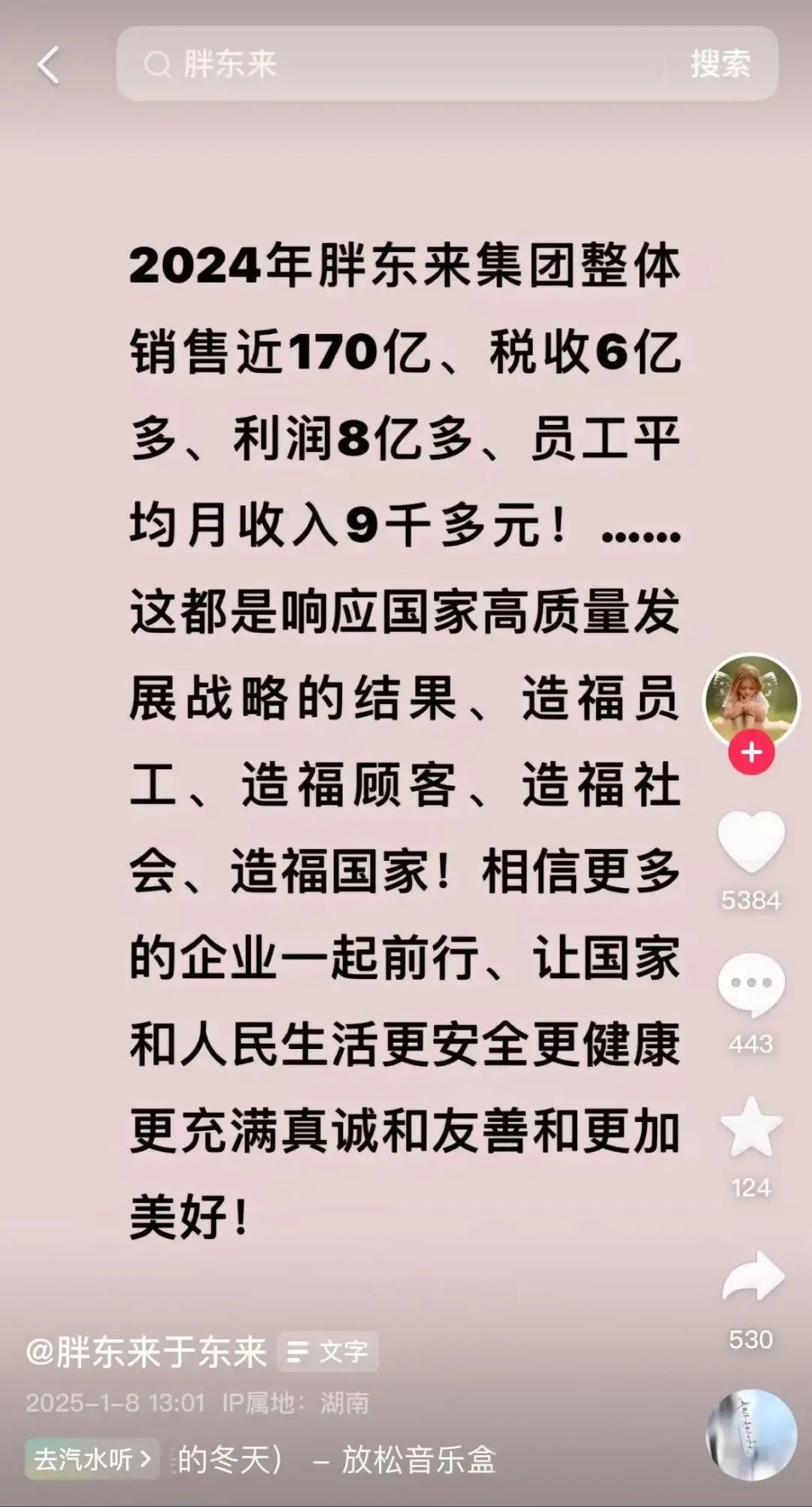812x1507 pixels.
Task: Favorite the post with the star
Action: click(x=751, y=1128)
